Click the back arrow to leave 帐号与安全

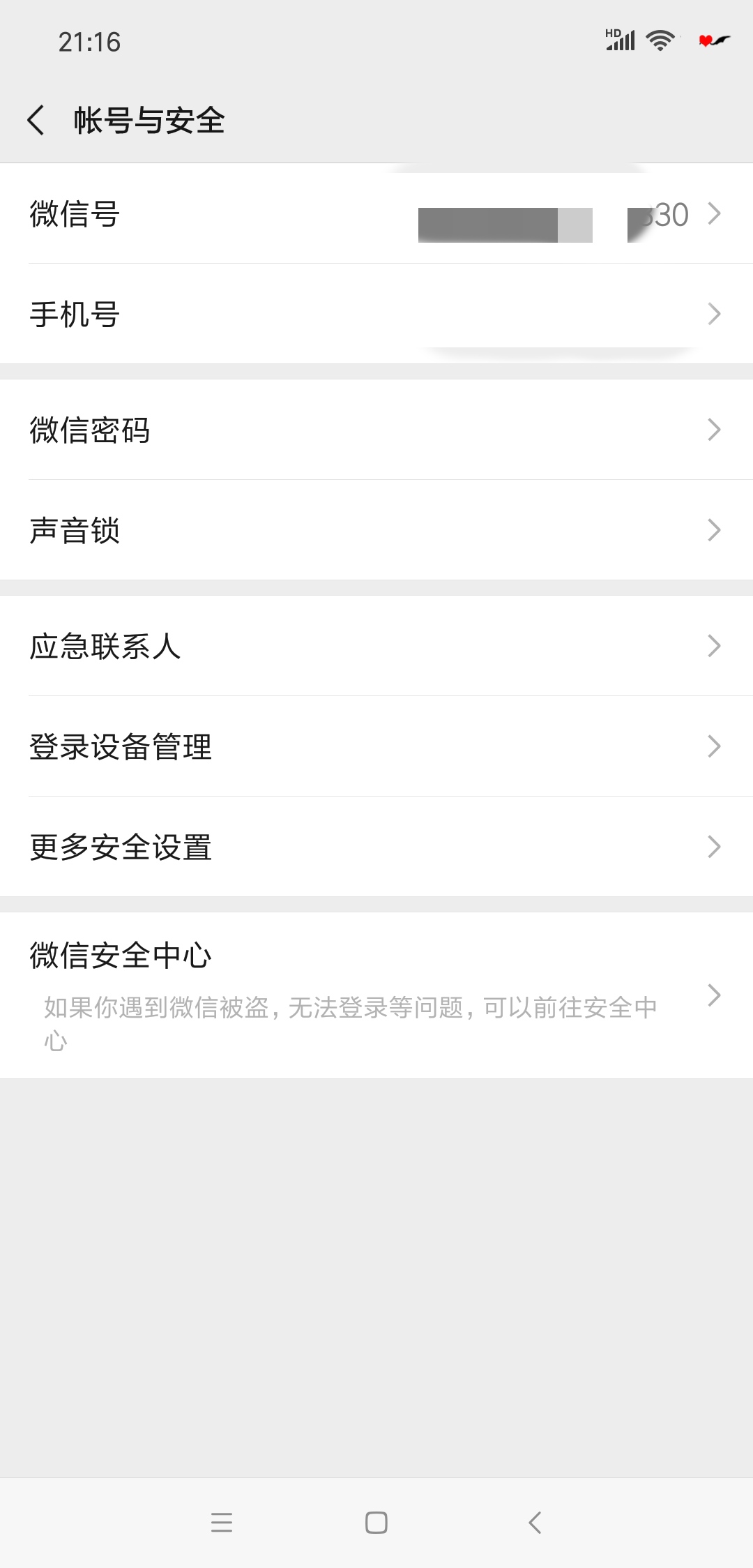pyautogui.click(x=36, y=120)
